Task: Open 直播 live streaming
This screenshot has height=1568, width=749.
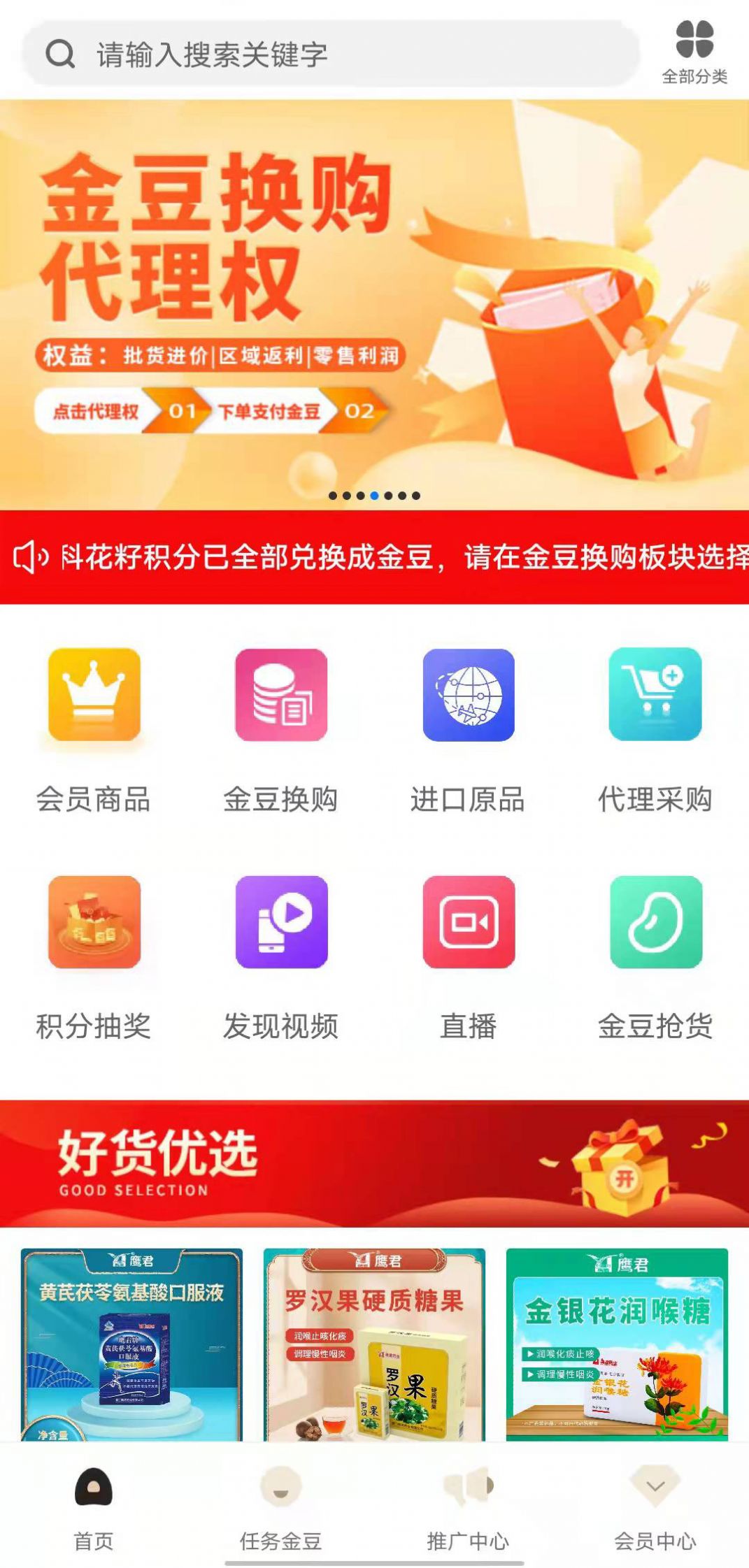Action: 468,958
